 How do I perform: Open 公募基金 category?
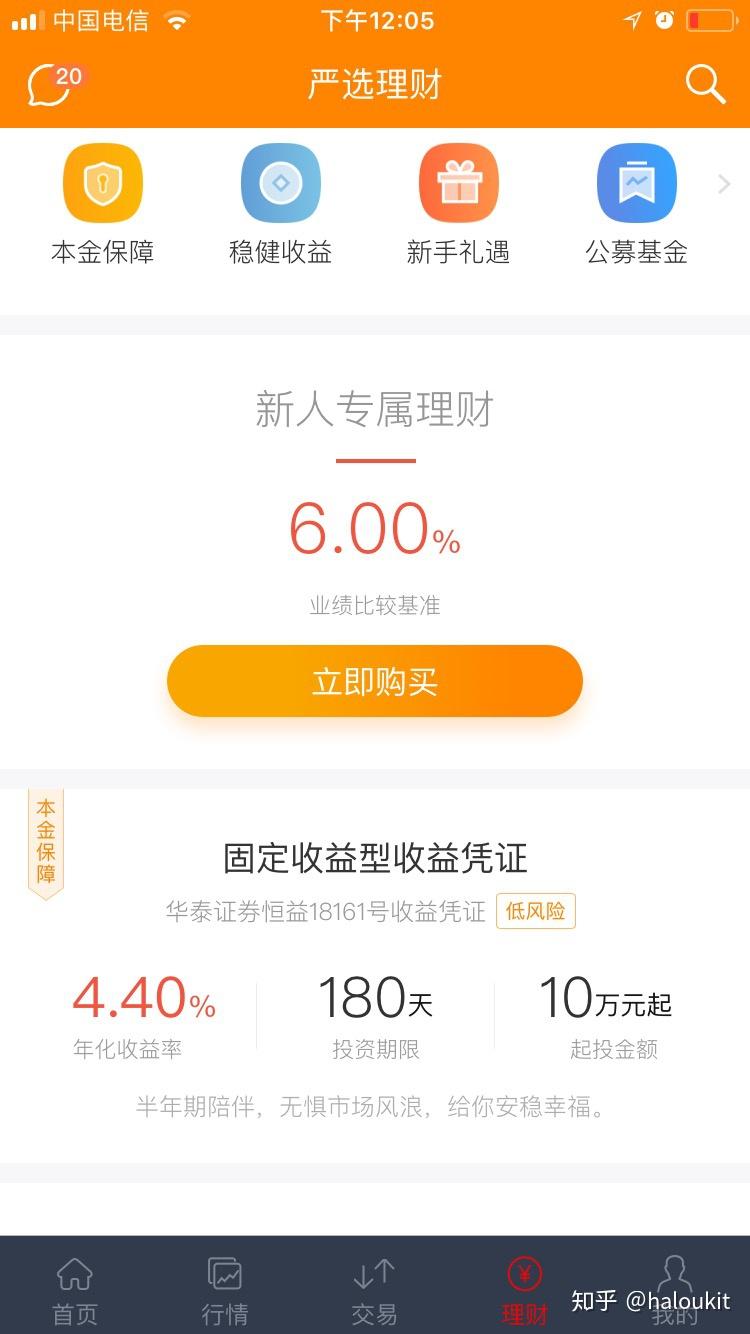[x=637, y=205]
